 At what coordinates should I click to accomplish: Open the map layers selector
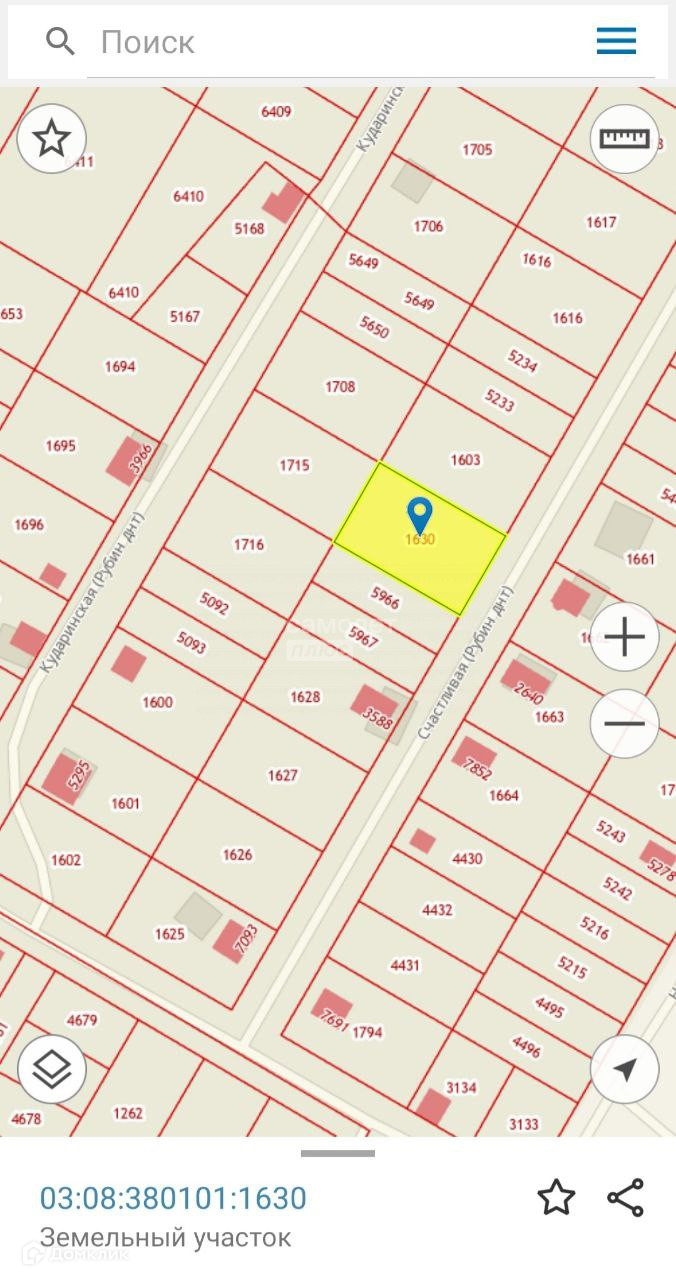[51, 1069]
